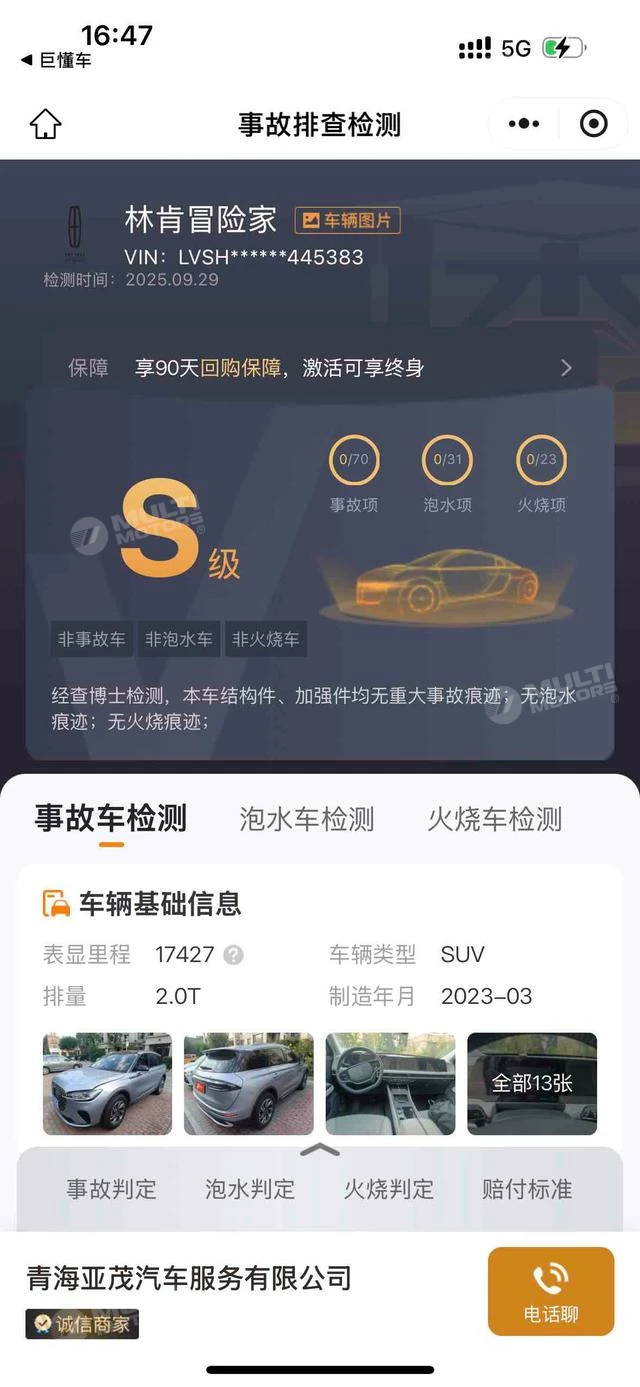Screen dimensions: 640x1387
Task: Open 泡水判定 criteria
Action: pos(250,1189)
